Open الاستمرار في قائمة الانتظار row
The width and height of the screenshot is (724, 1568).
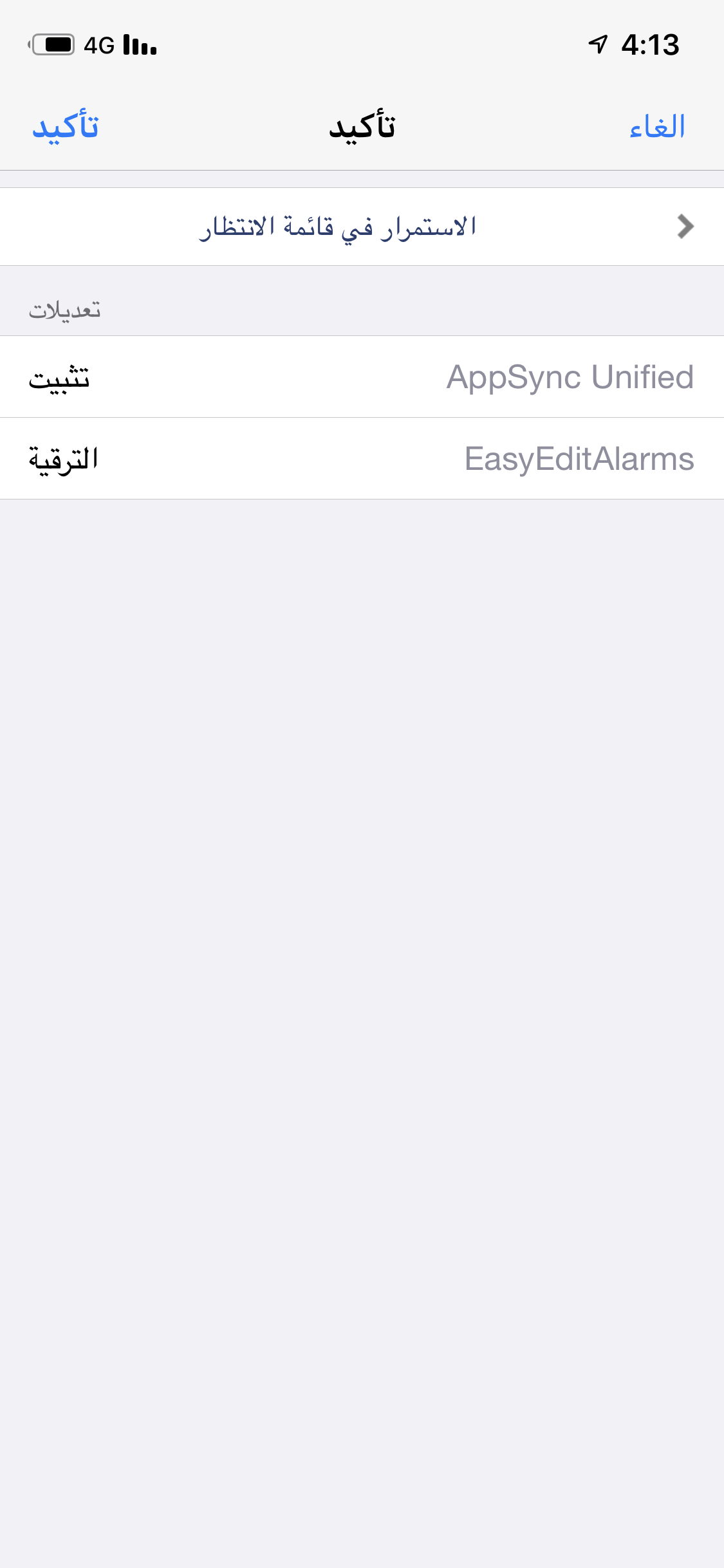point(362,227)
